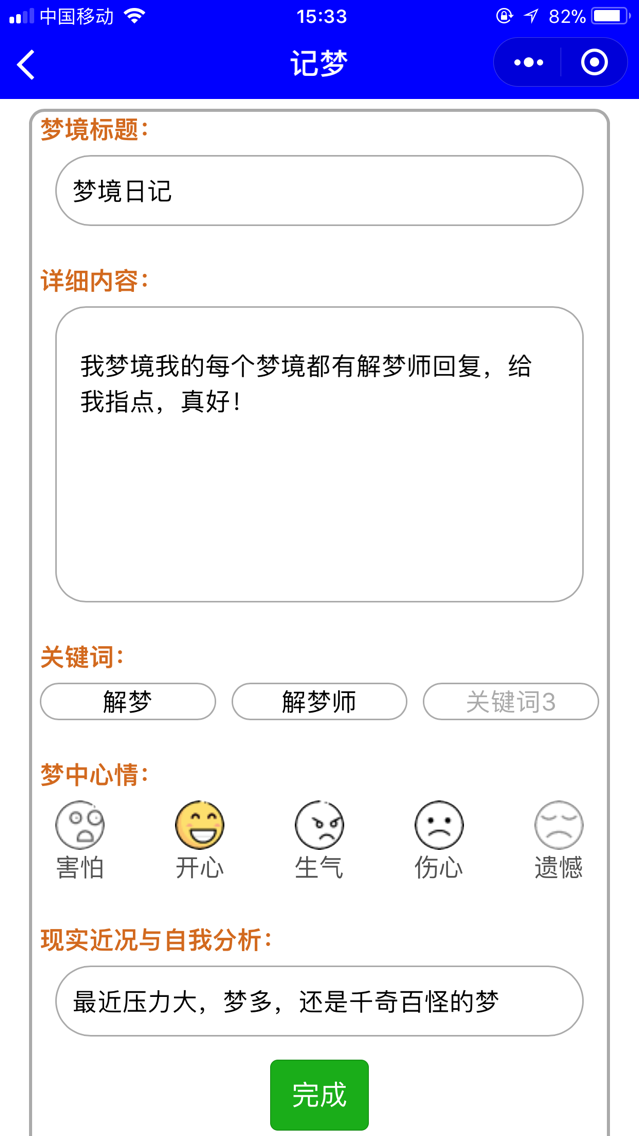
Task: Pick the 生气 angry mood
Action: 320,840
